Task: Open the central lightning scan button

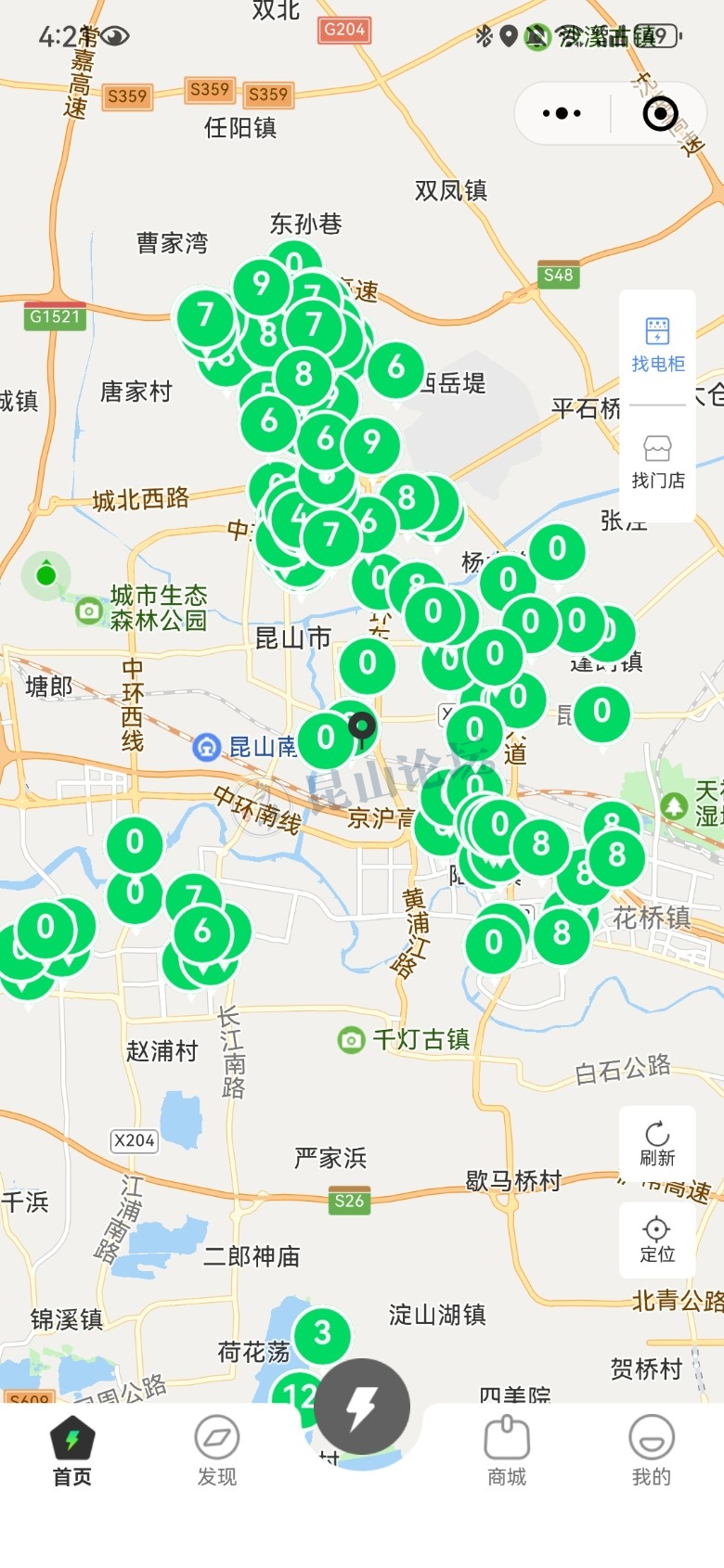Action: (361, 1407)
